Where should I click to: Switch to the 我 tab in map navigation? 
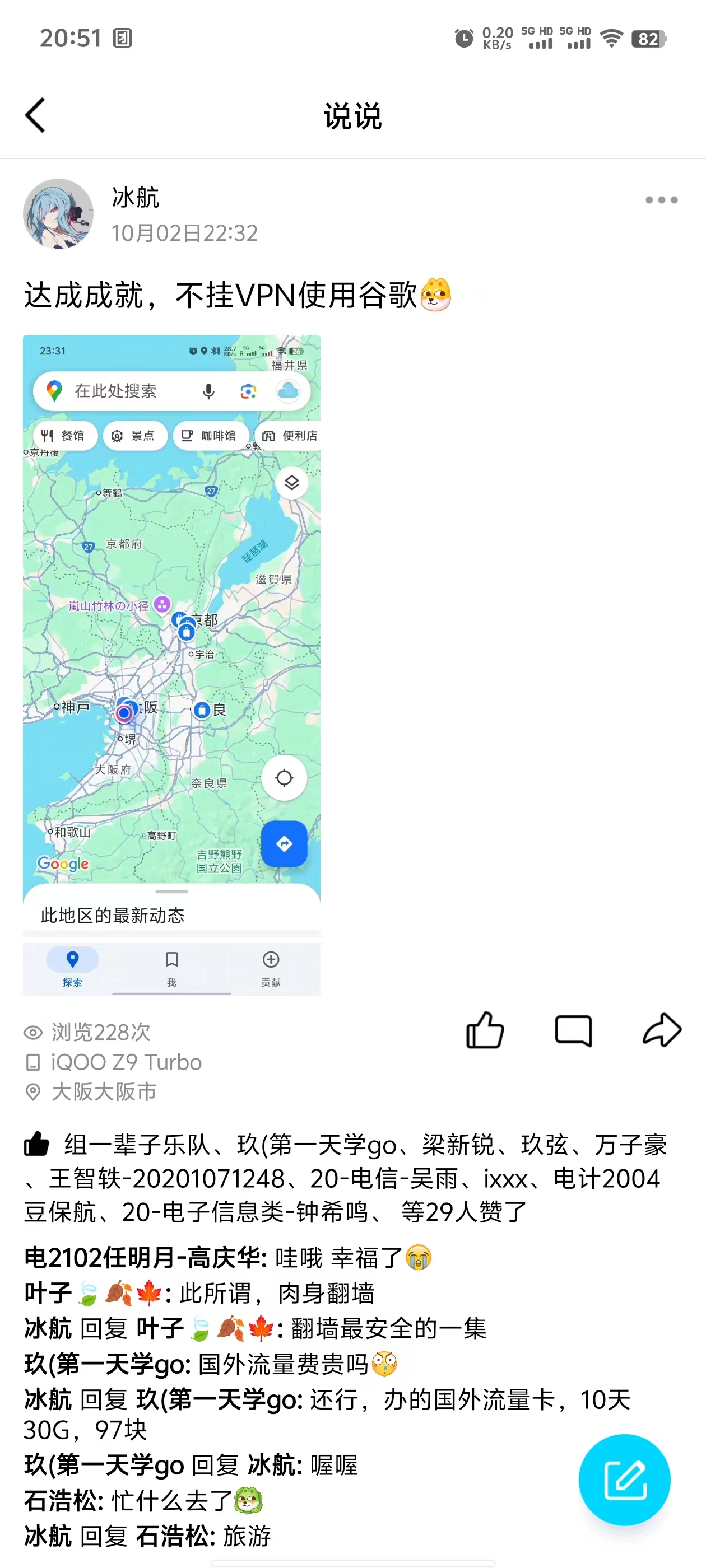(171, 968)
